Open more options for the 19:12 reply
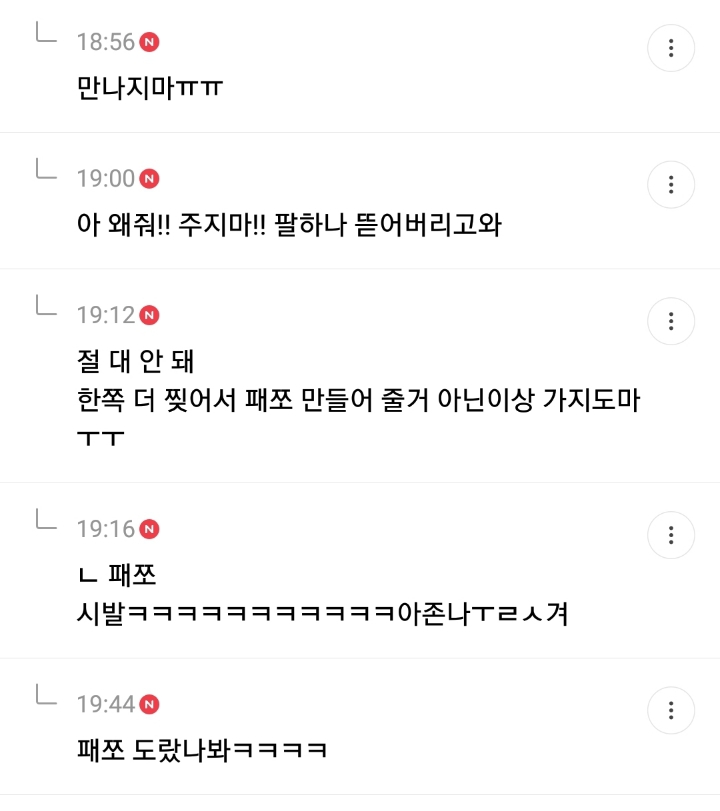The image size is (720, 811). [x=671, y=321]
